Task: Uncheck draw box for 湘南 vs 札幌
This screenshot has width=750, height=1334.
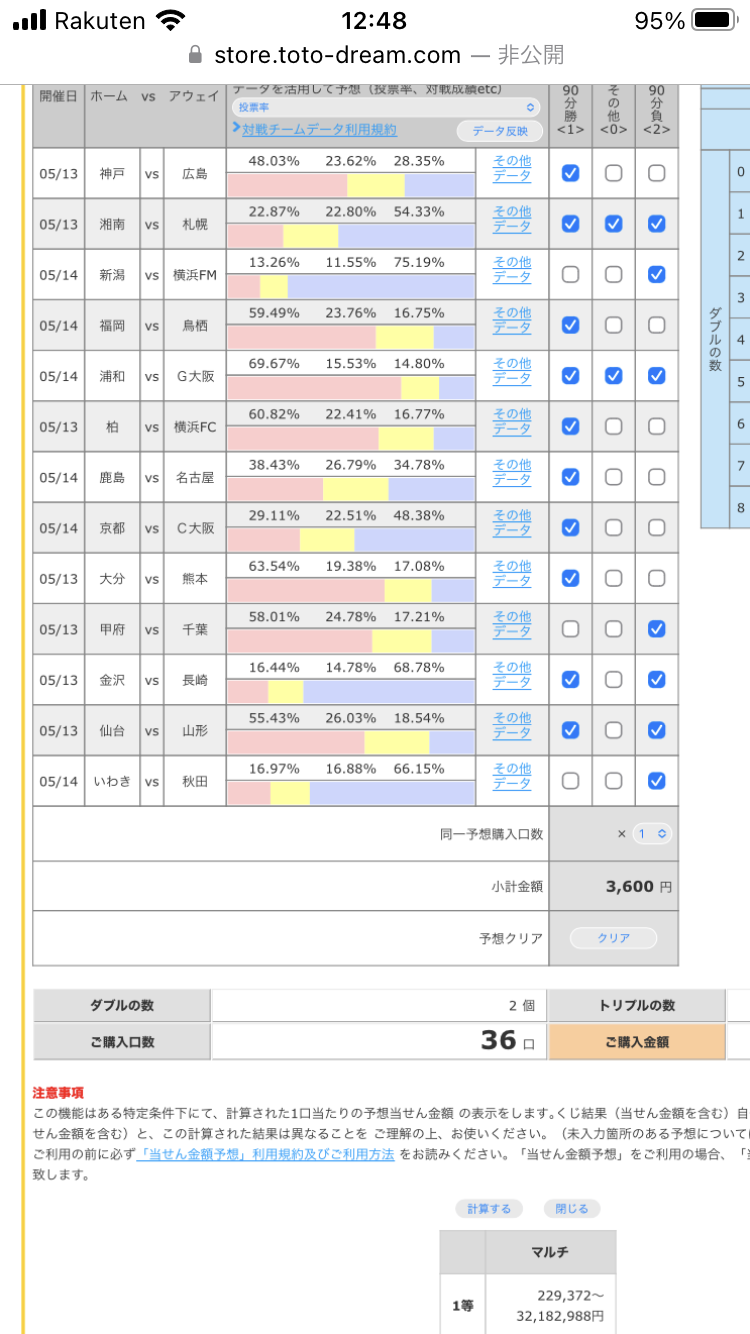Action: [613, 224]
